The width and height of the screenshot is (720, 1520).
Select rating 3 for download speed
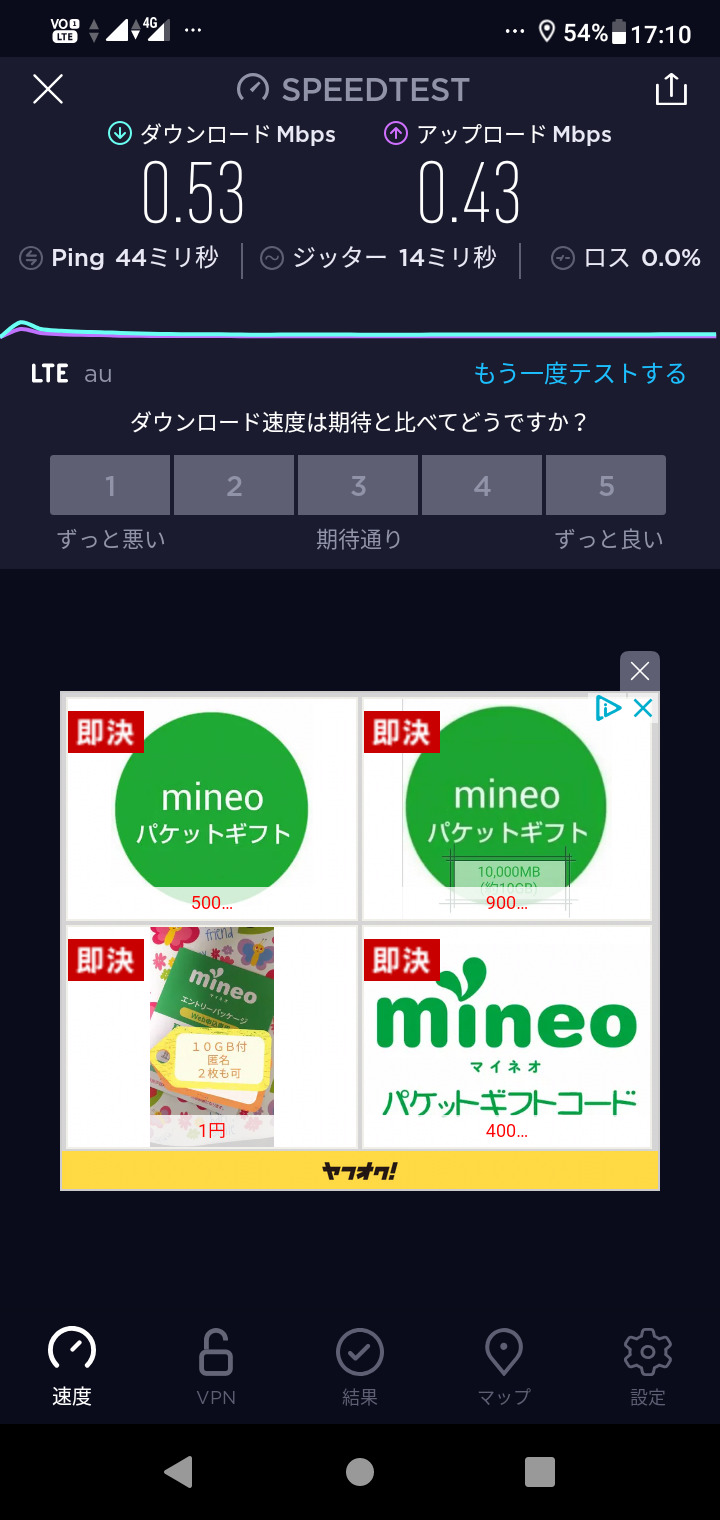(358, 486)
